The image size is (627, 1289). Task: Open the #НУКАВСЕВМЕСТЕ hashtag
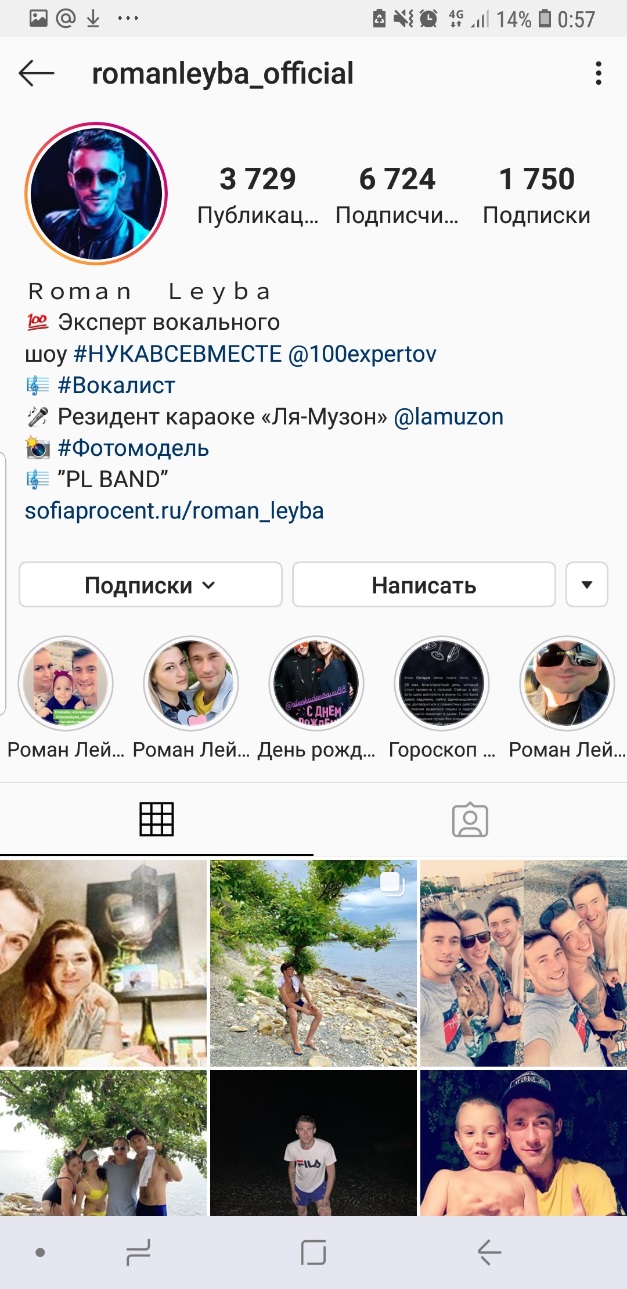tap(177, 354)
